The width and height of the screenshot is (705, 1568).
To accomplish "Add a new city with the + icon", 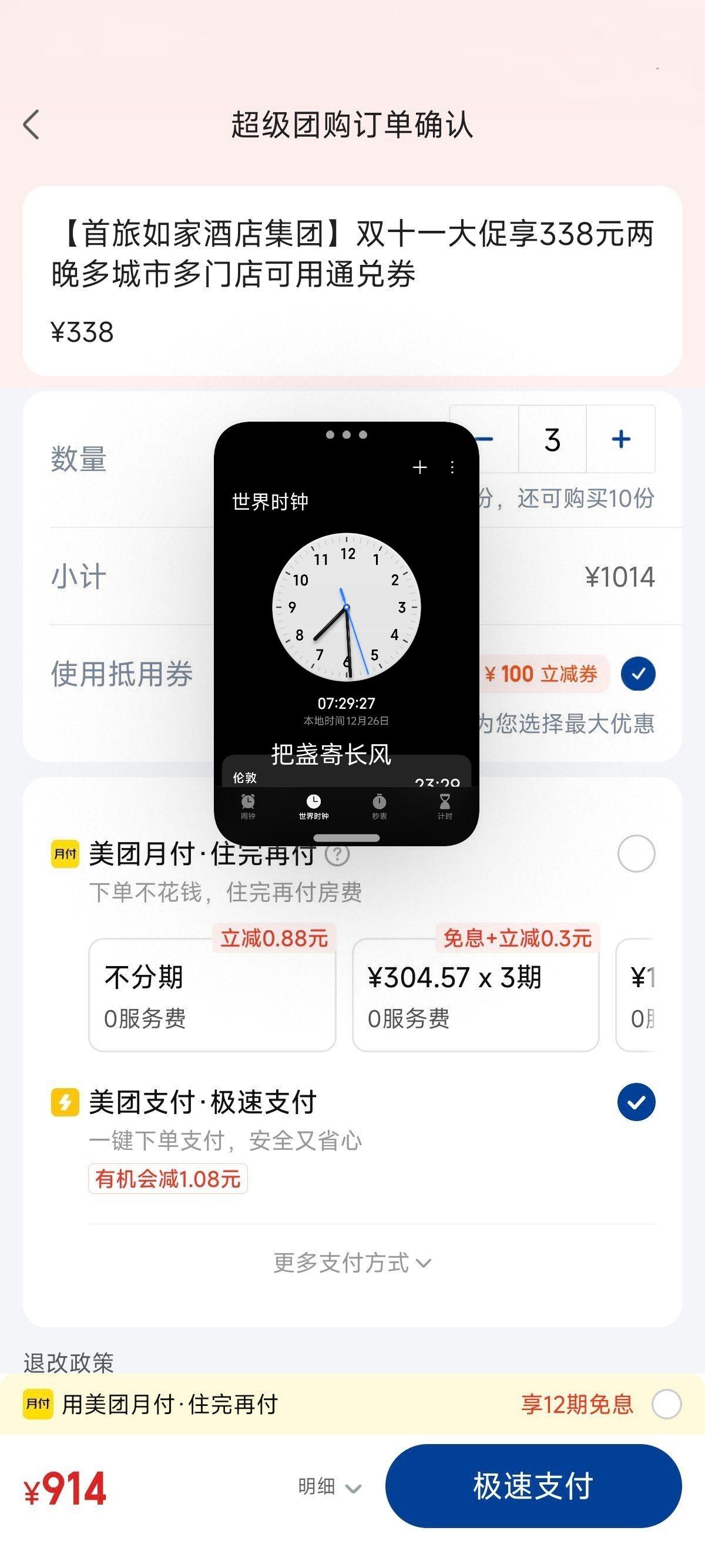I will coord(420,468).
